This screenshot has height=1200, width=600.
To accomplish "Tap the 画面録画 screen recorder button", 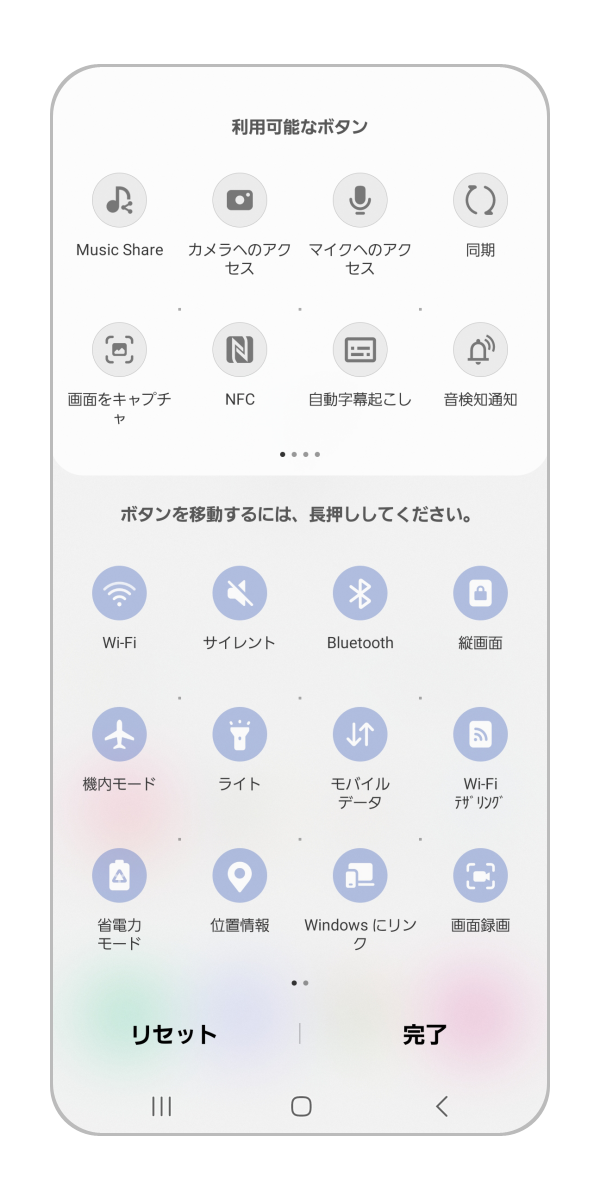I will click(480, 876).
